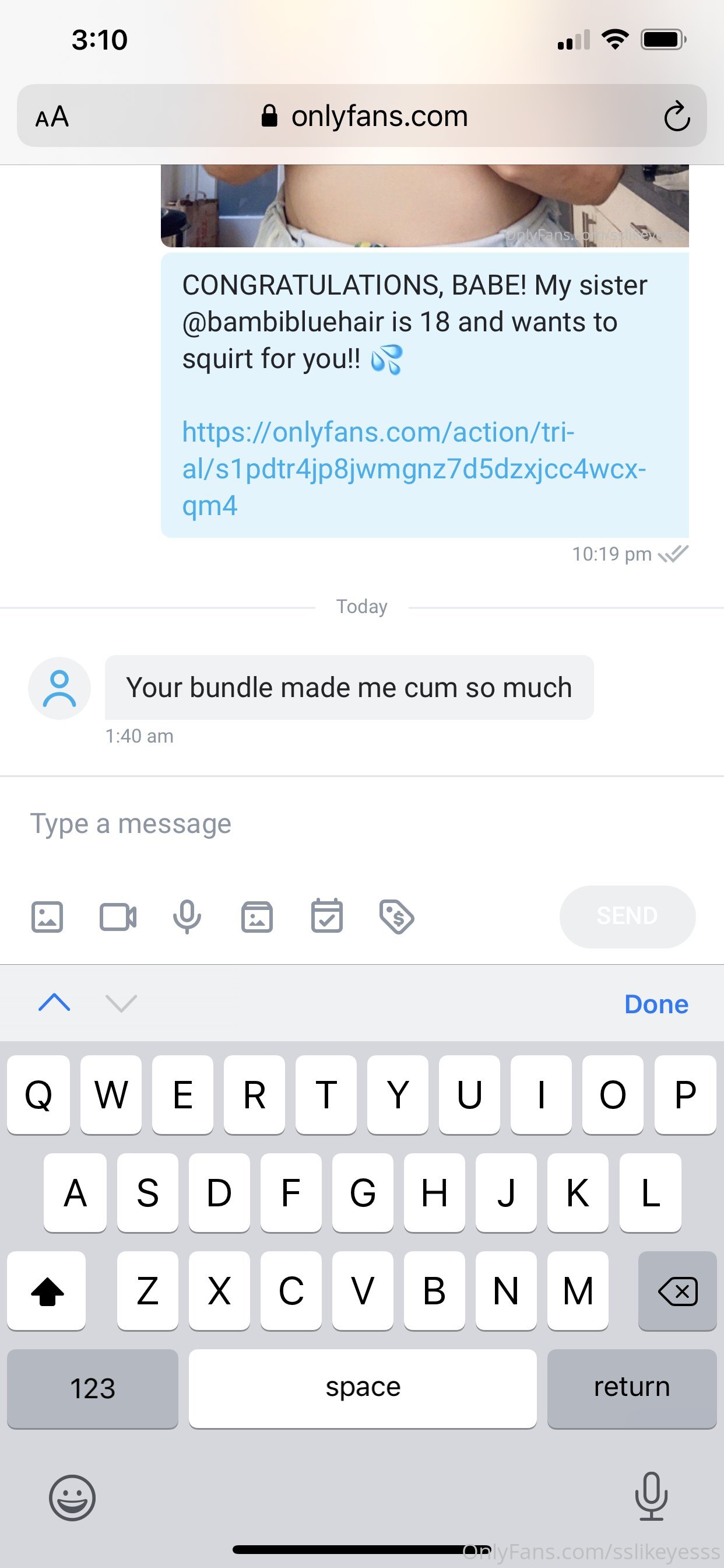724x1568 pixels.
Task: Tap the SEND button
Action: click(627, 916)
